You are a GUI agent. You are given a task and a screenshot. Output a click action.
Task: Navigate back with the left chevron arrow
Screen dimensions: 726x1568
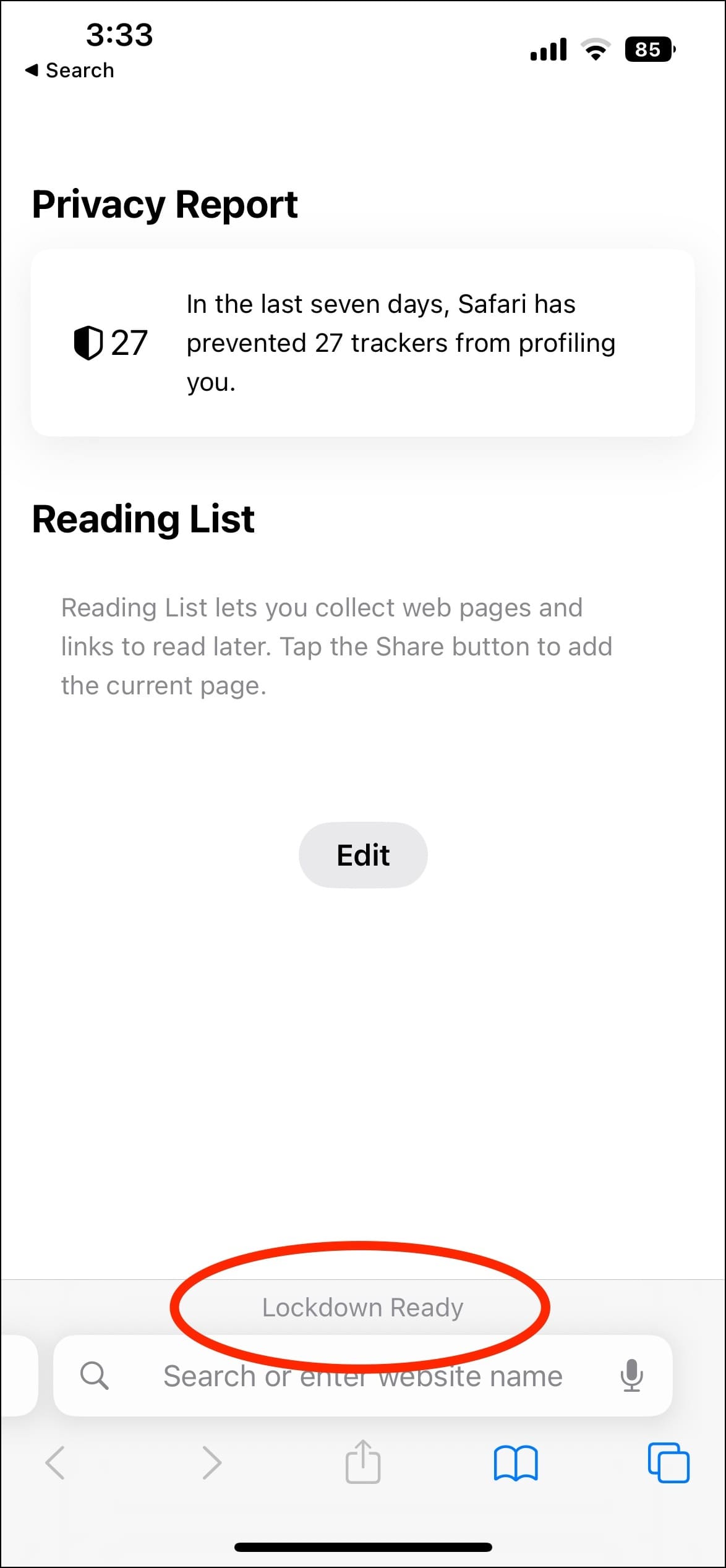56,1463
